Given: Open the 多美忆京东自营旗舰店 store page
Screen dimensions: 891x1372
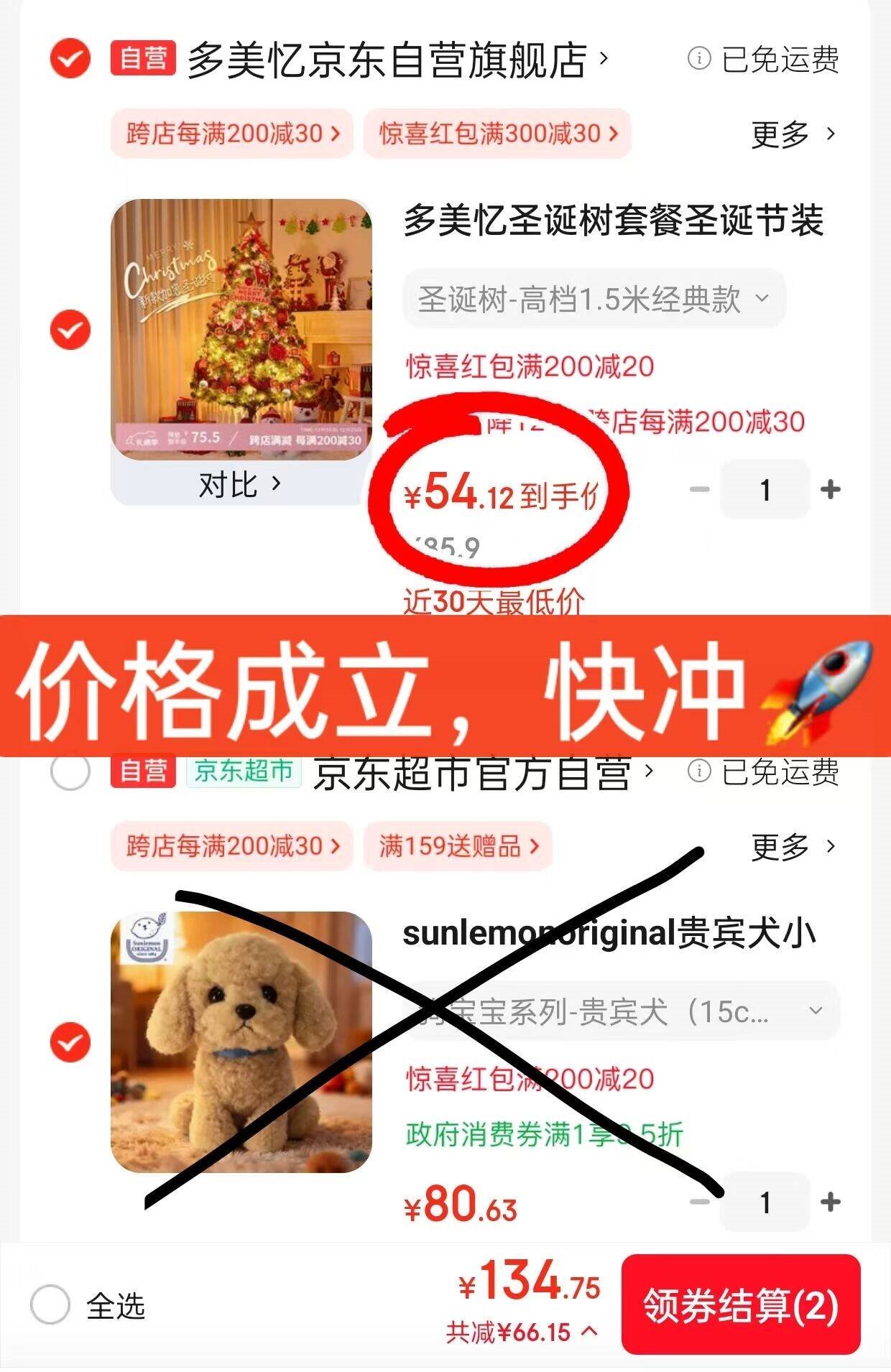Looking at the screenshot, I should coord(388,60).
